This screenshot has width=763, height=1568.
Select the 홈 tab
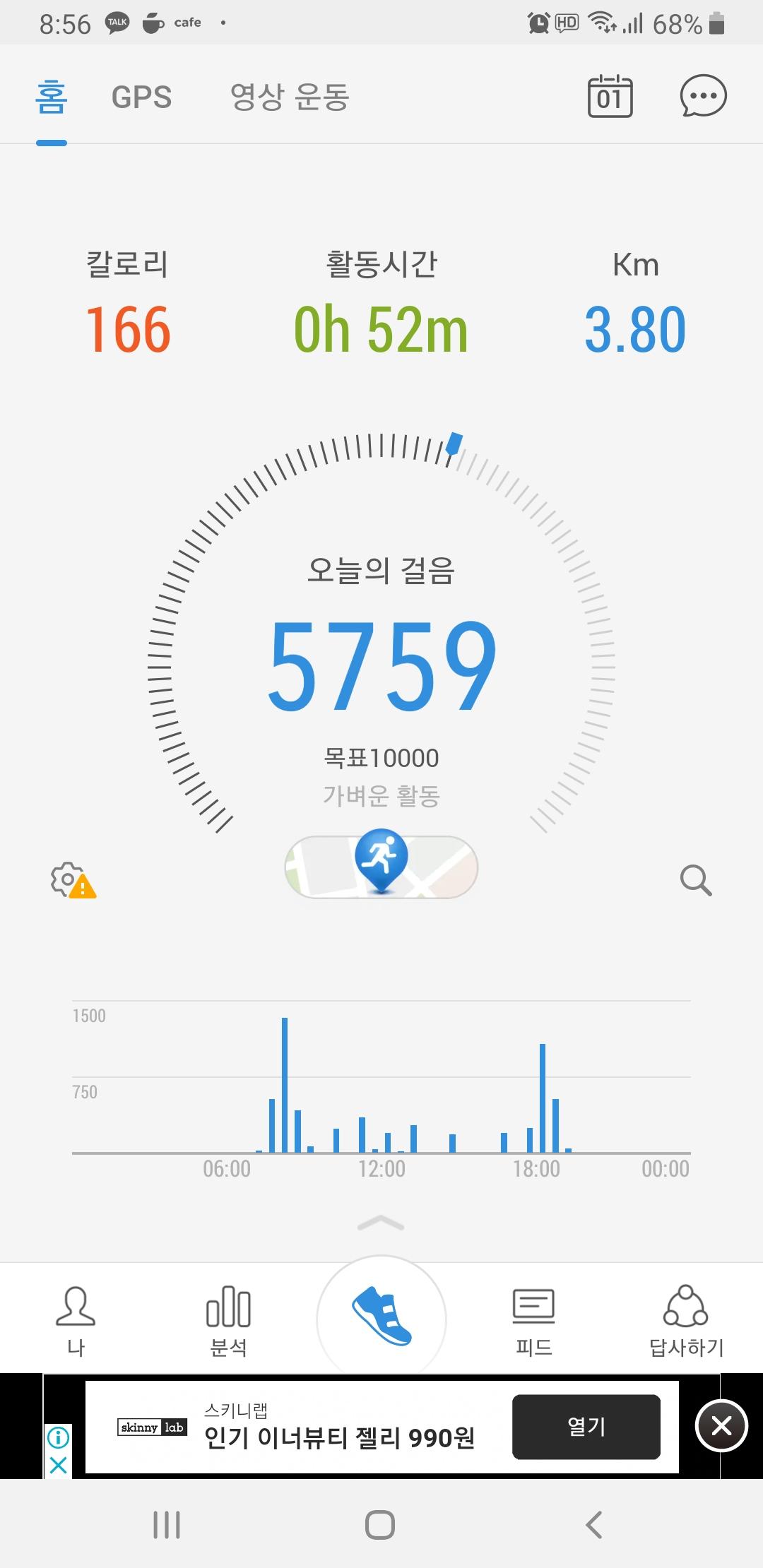click(x=52, y=97)
